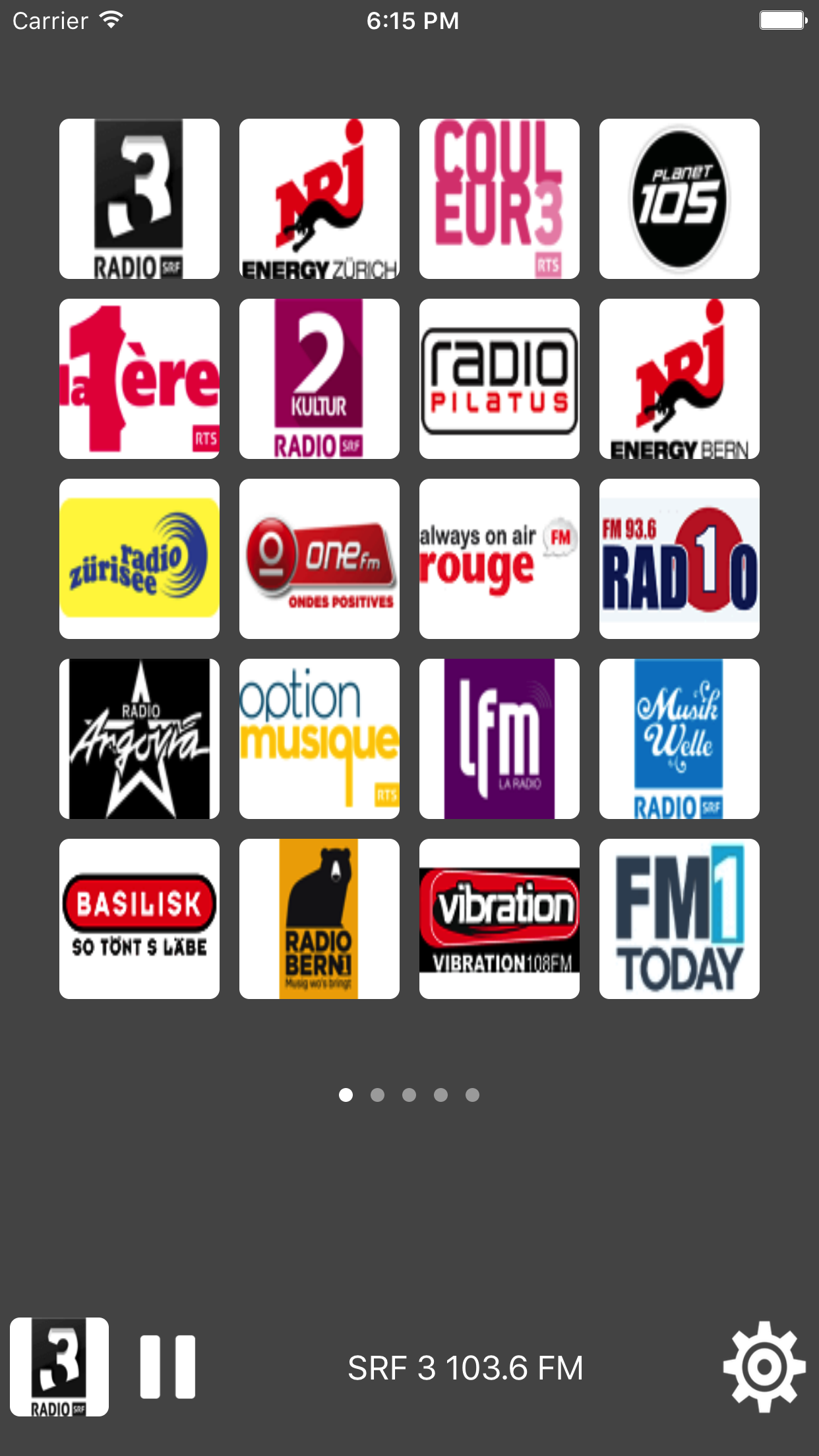Tune in to LFM La Radio
The height and width of the screenshot is (1456, 819).
point(499,739)
